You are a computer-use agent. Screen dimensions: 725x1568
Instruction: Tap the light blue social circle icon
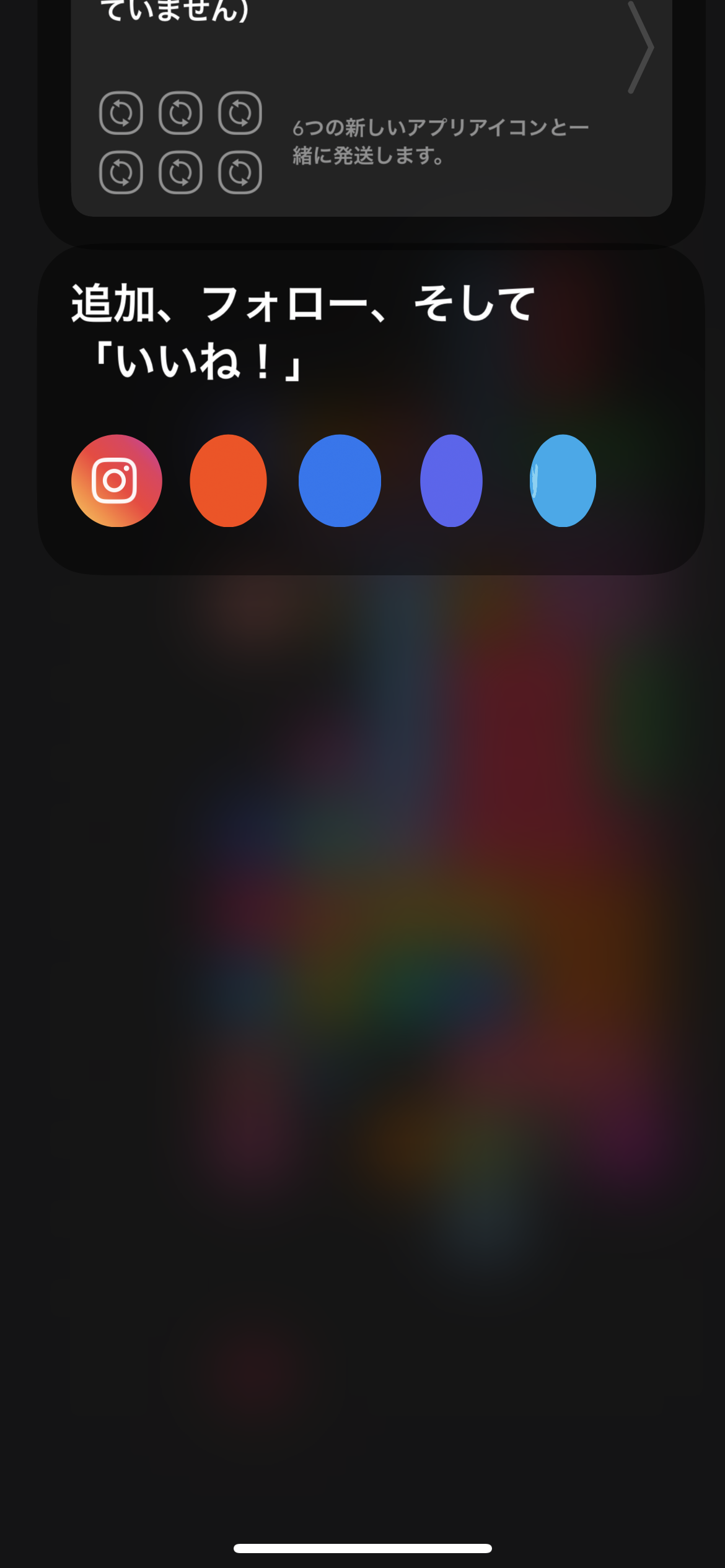tap(563, 481)
